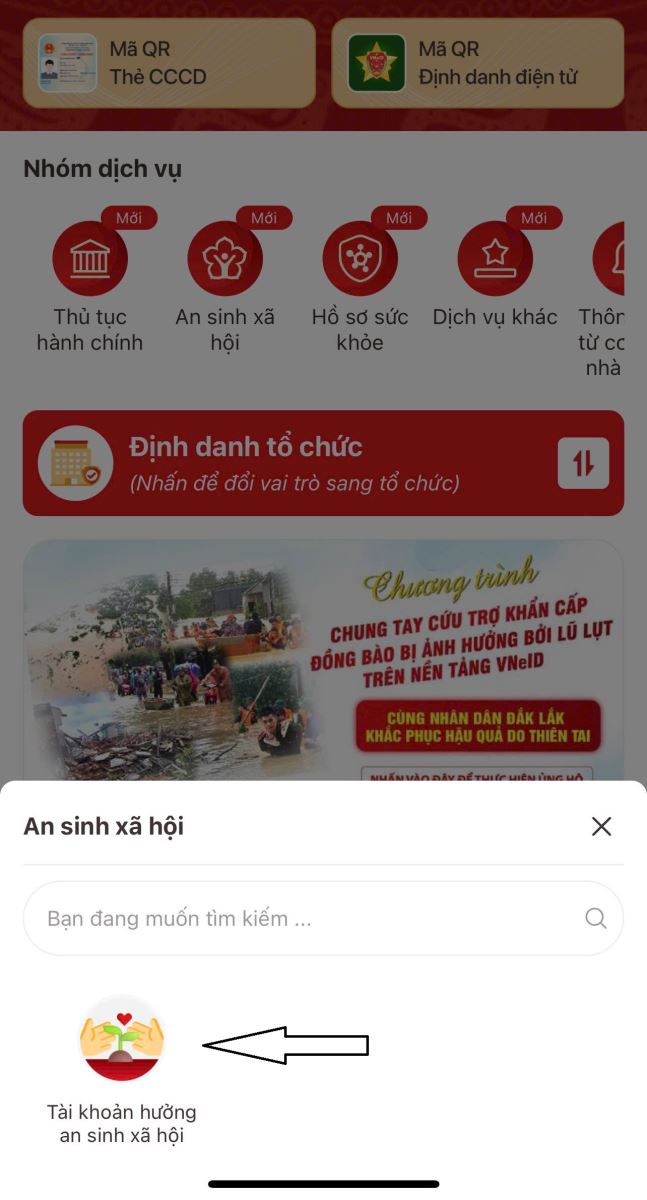Tap the search field in the sheet
Screen dimensions: 647x1200
(300, 918)
